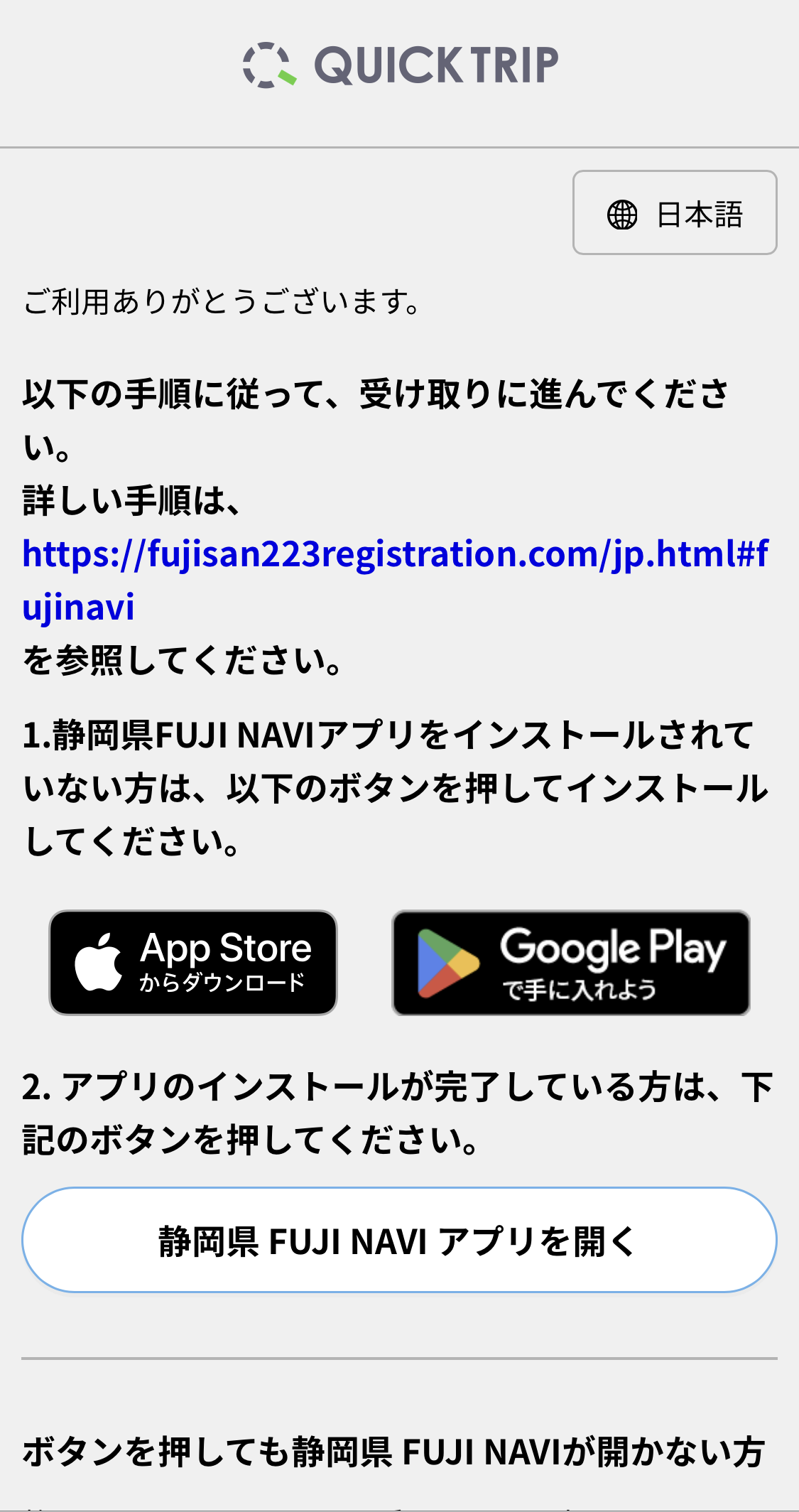This screenshot has width=799, height=1512.
Task: Download the app from the App Store
Action: pyautogui.click(x=193, y=963)
